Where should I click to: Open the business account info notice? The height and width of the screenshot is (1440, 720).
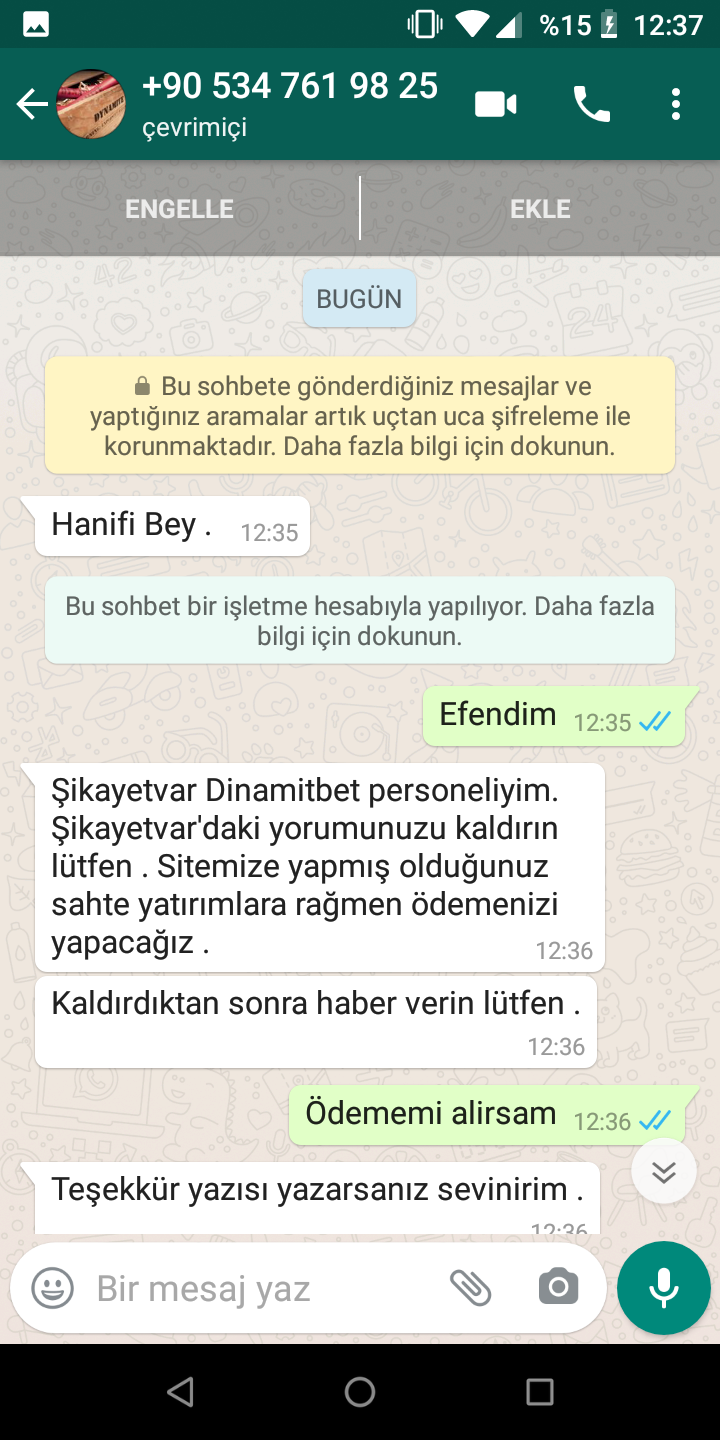[x=360, y=621]
